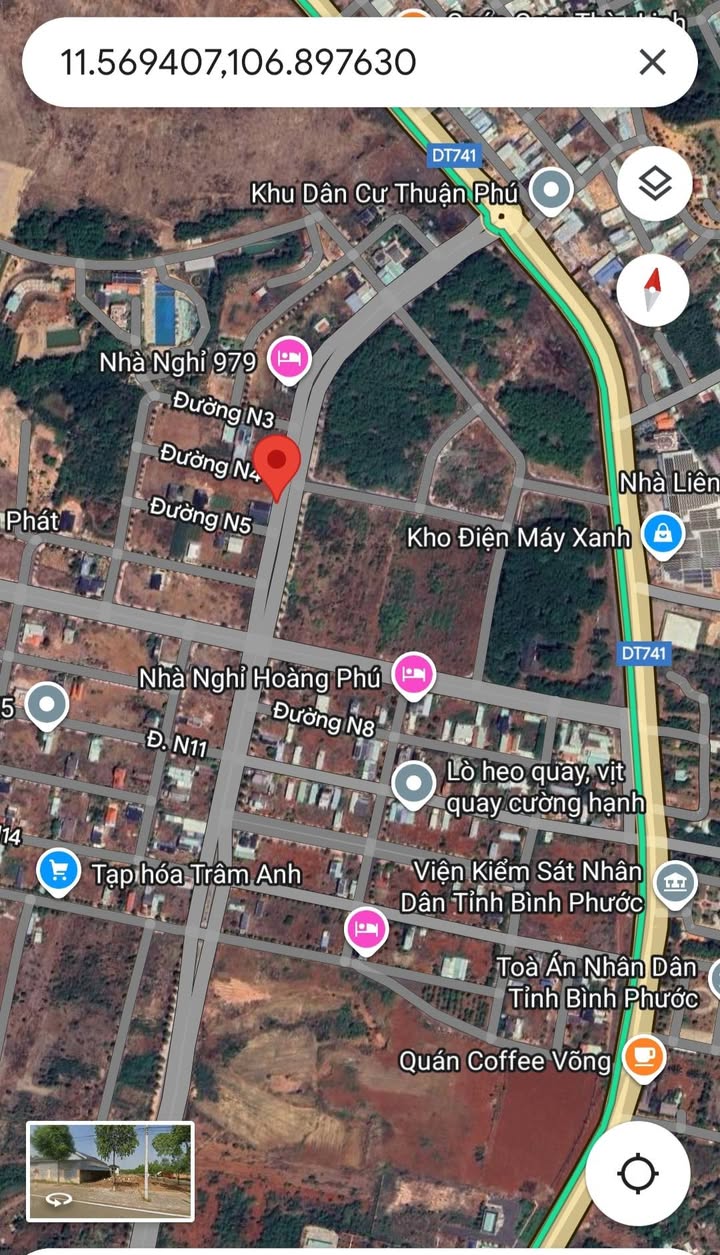The width and height of the screenshot is (720, 1255).
Task: Open the map layers selector
Action: click(x=654, y=184)
